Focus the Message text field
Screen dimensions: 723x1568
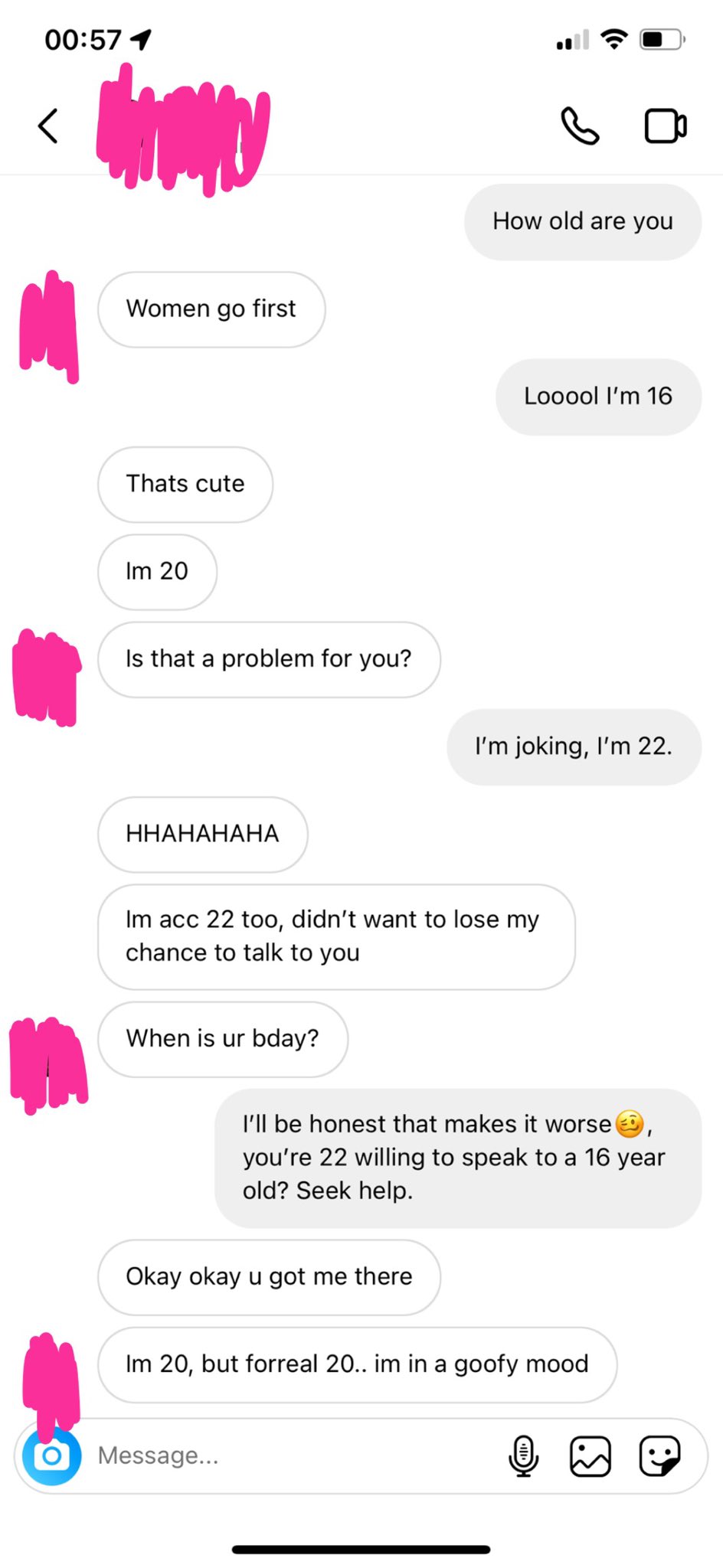291,1455
